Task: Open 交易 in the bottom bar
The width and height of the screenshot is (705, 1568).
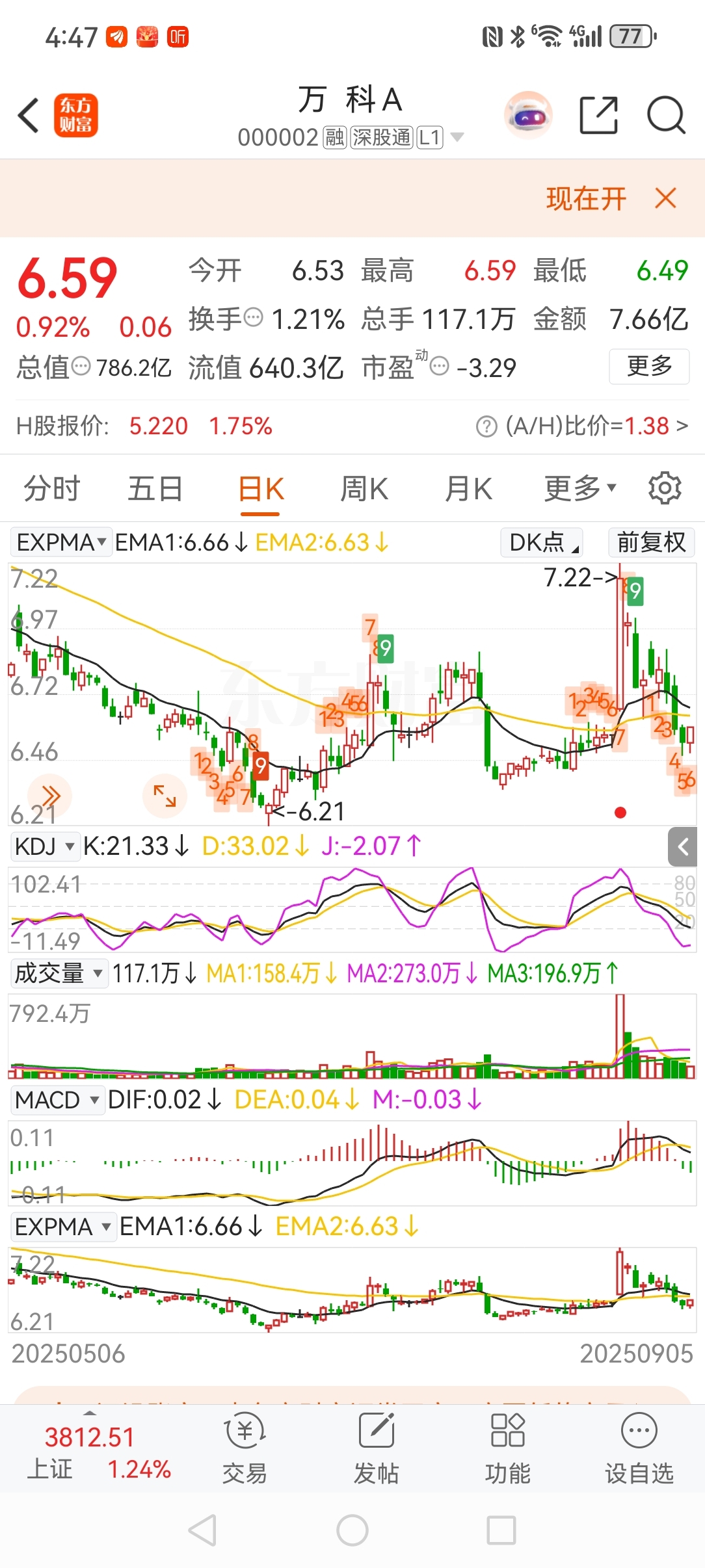Action: pos(245,1449)
